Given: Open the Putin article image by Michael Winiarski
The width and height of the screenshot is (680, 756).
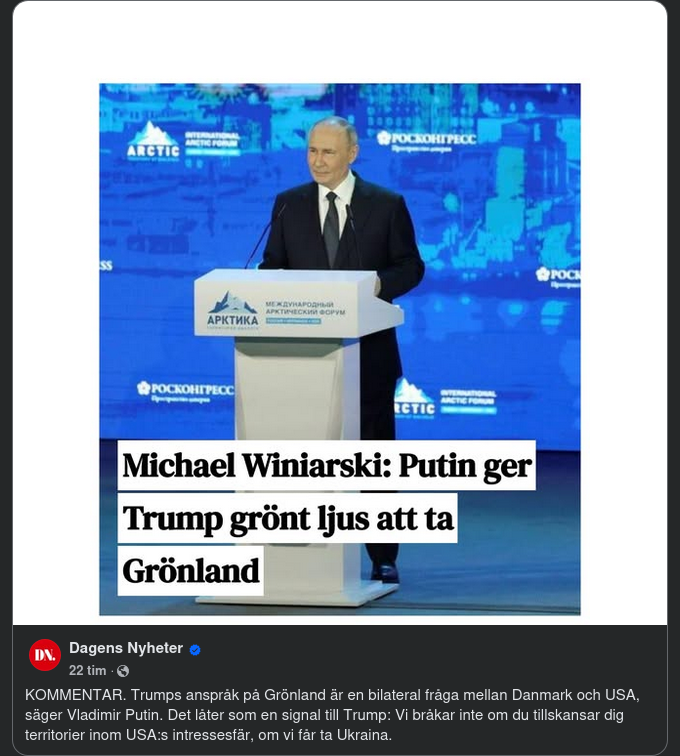Looking at the screenshot, I should point(340,300).
